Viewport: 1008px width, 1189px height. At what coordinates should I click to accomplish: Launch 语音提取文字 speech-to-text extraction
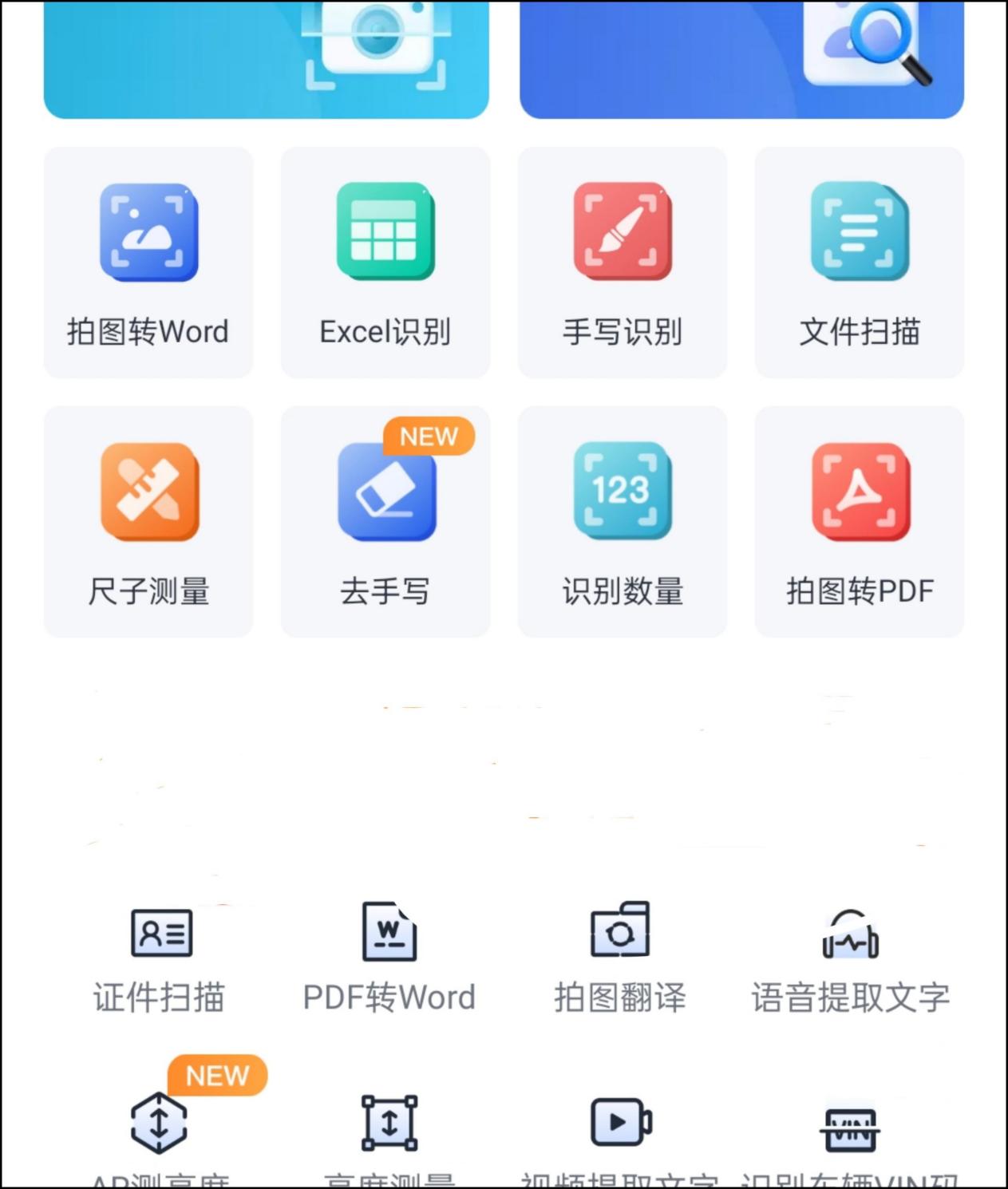coord(852,958)
